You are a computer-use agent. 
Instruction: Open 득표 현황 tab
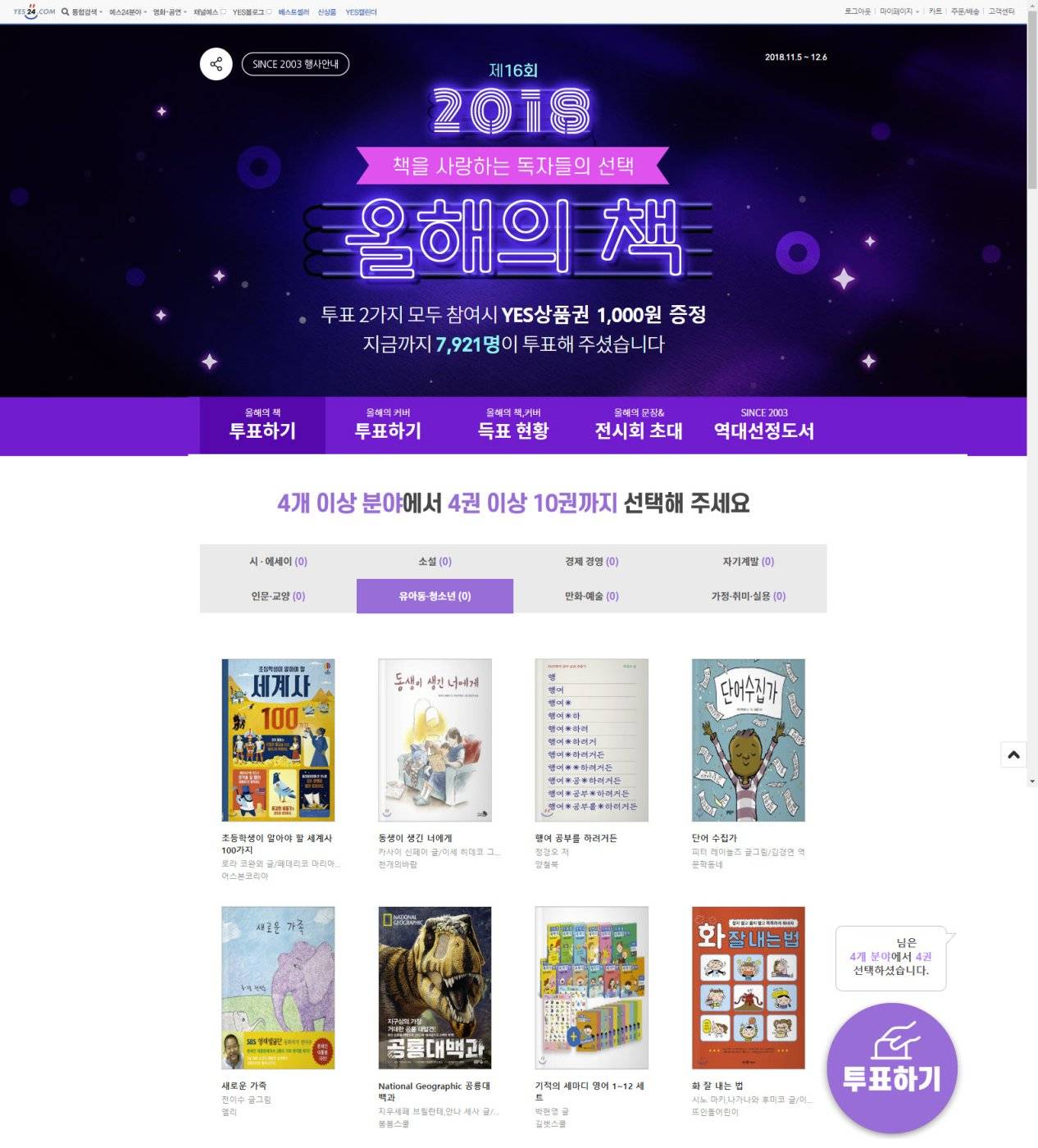point(513,424)
